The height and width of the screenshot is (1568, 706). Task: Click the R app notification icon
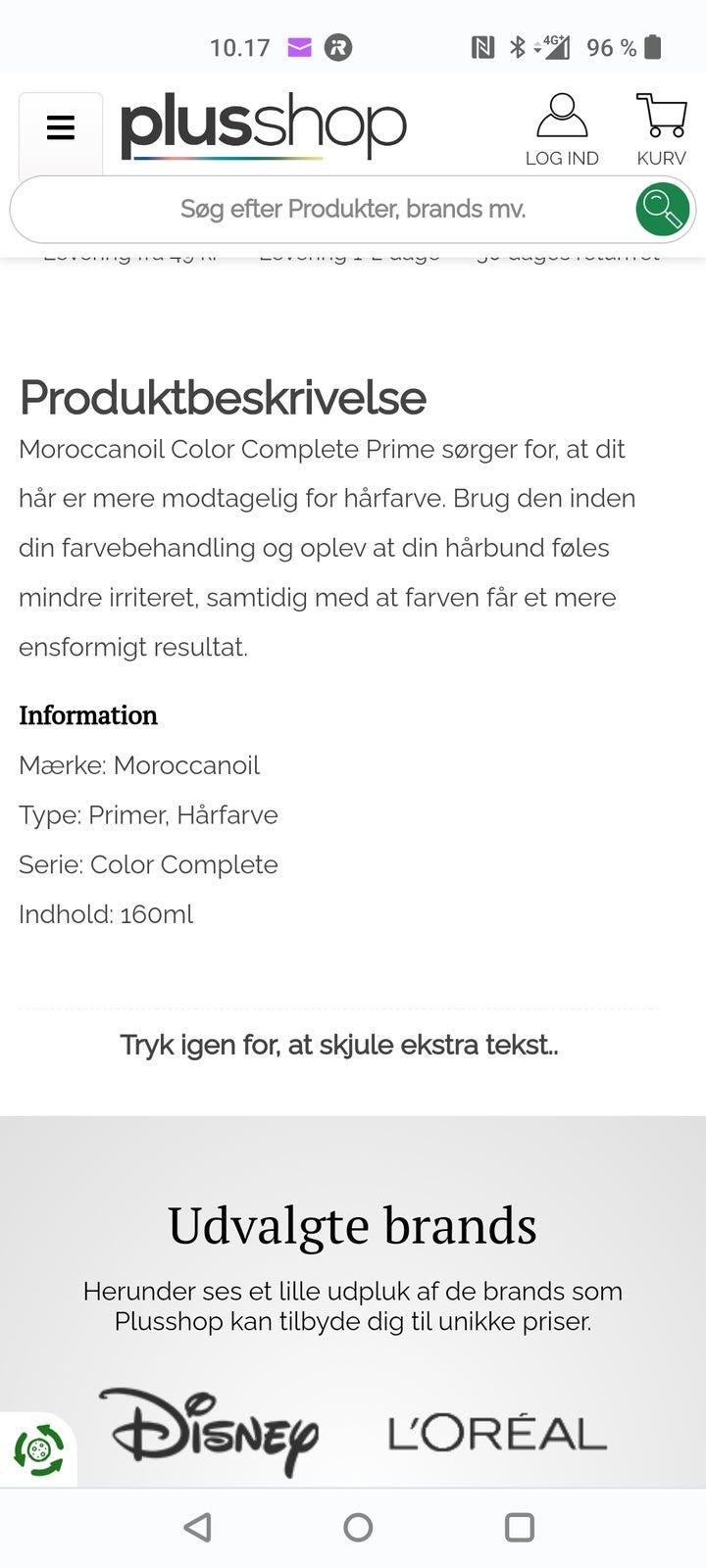click(x=337, y=47)
